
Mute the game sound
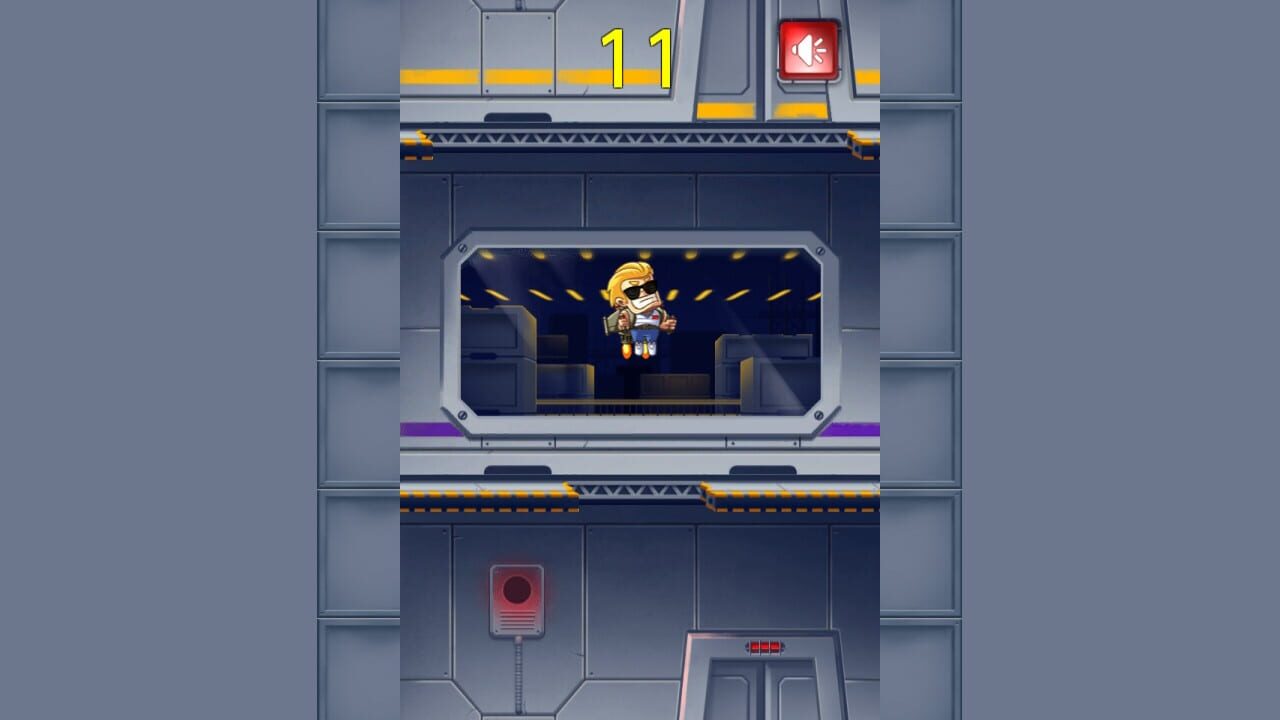pyautogui.click(x=809, y=50)
